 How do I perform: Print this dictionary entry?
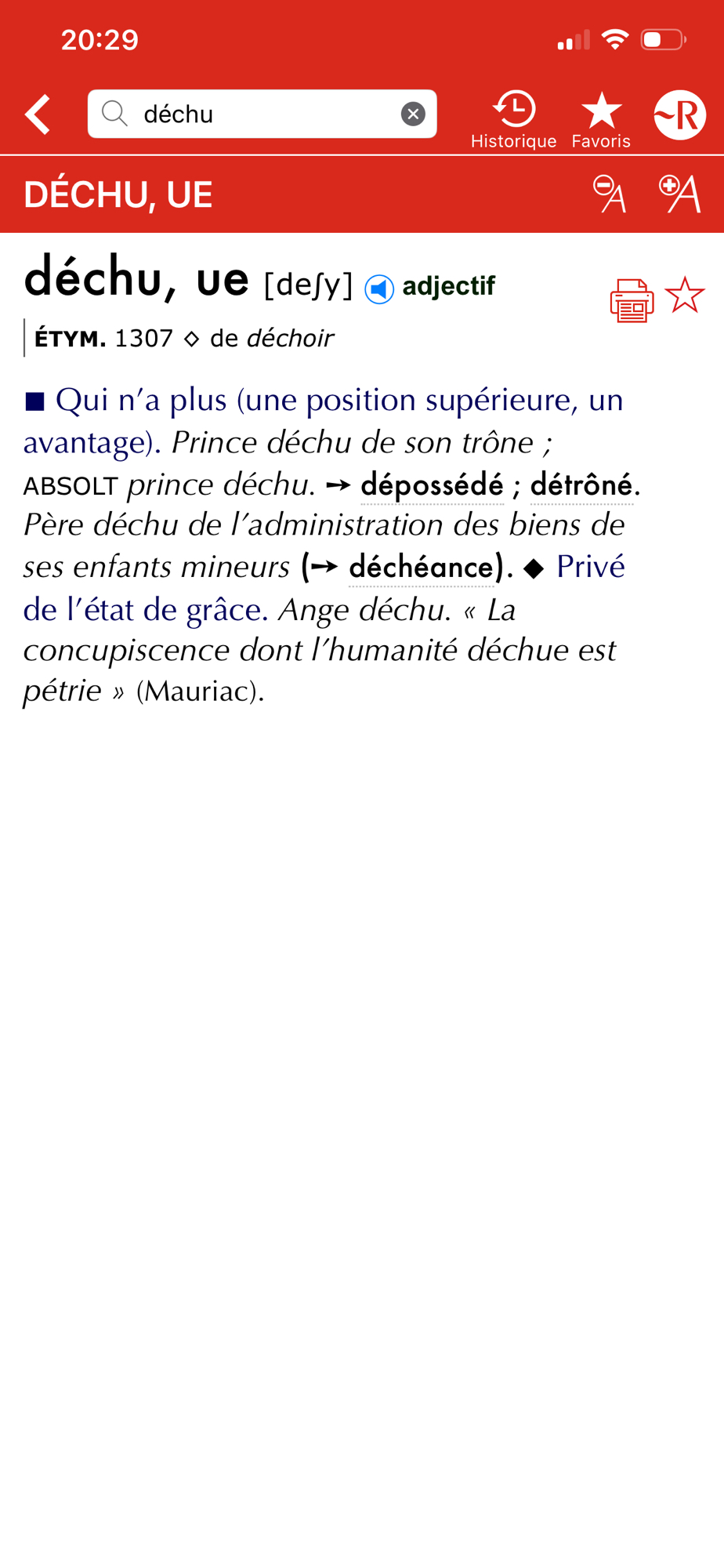coord(632,300)
